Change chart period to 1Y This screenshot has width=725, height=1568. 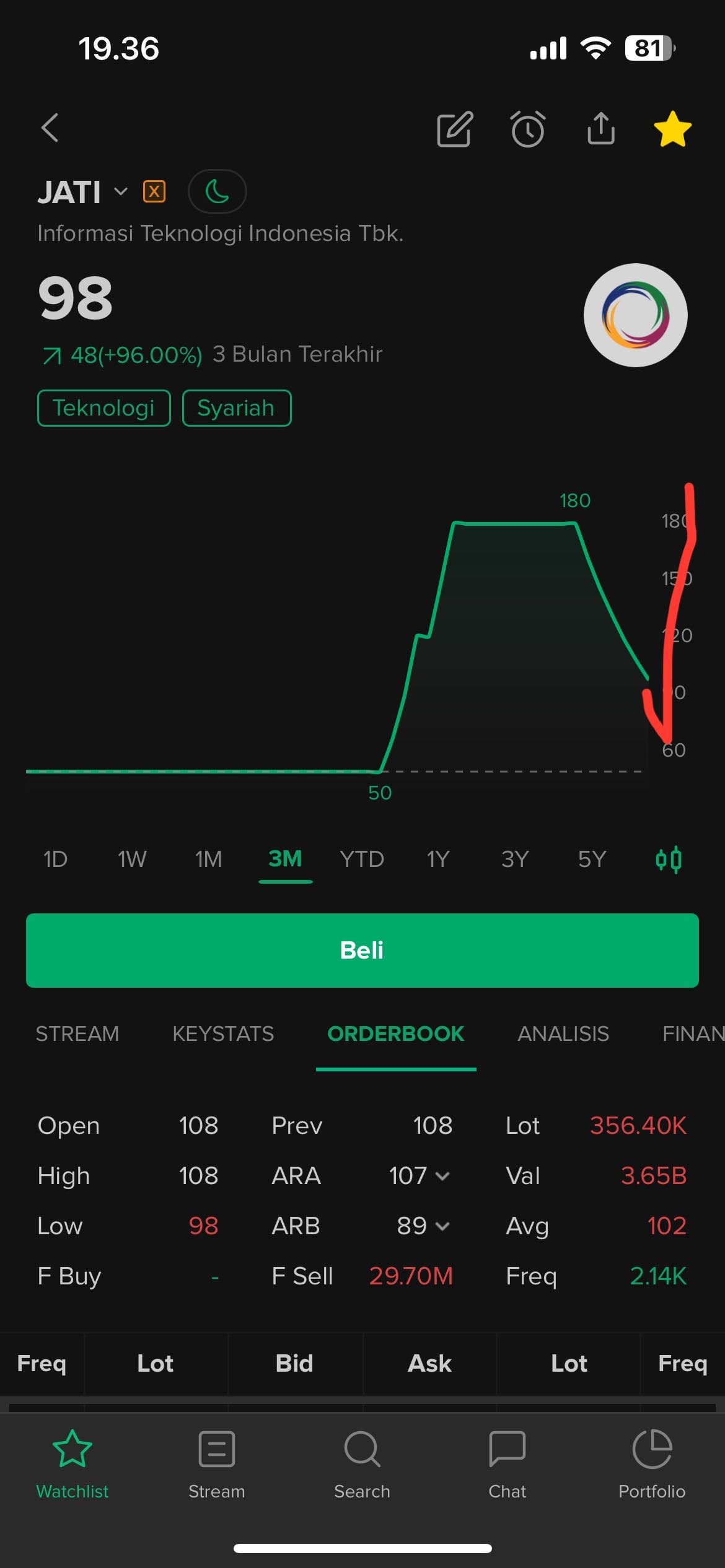pyautogui.click(x=437, y=860)
